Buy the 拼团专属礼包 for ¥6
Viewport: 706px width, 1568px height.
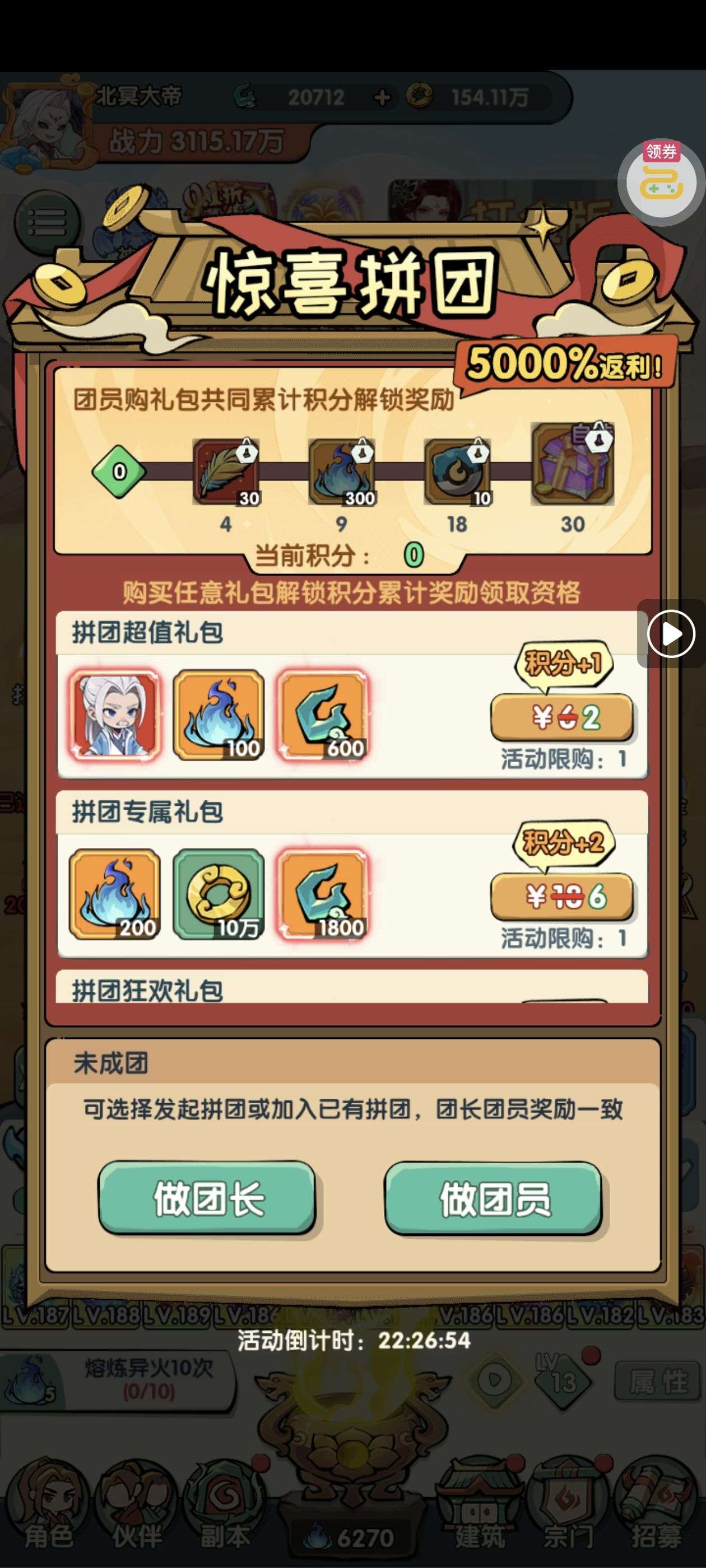click(x=562, y=897)
